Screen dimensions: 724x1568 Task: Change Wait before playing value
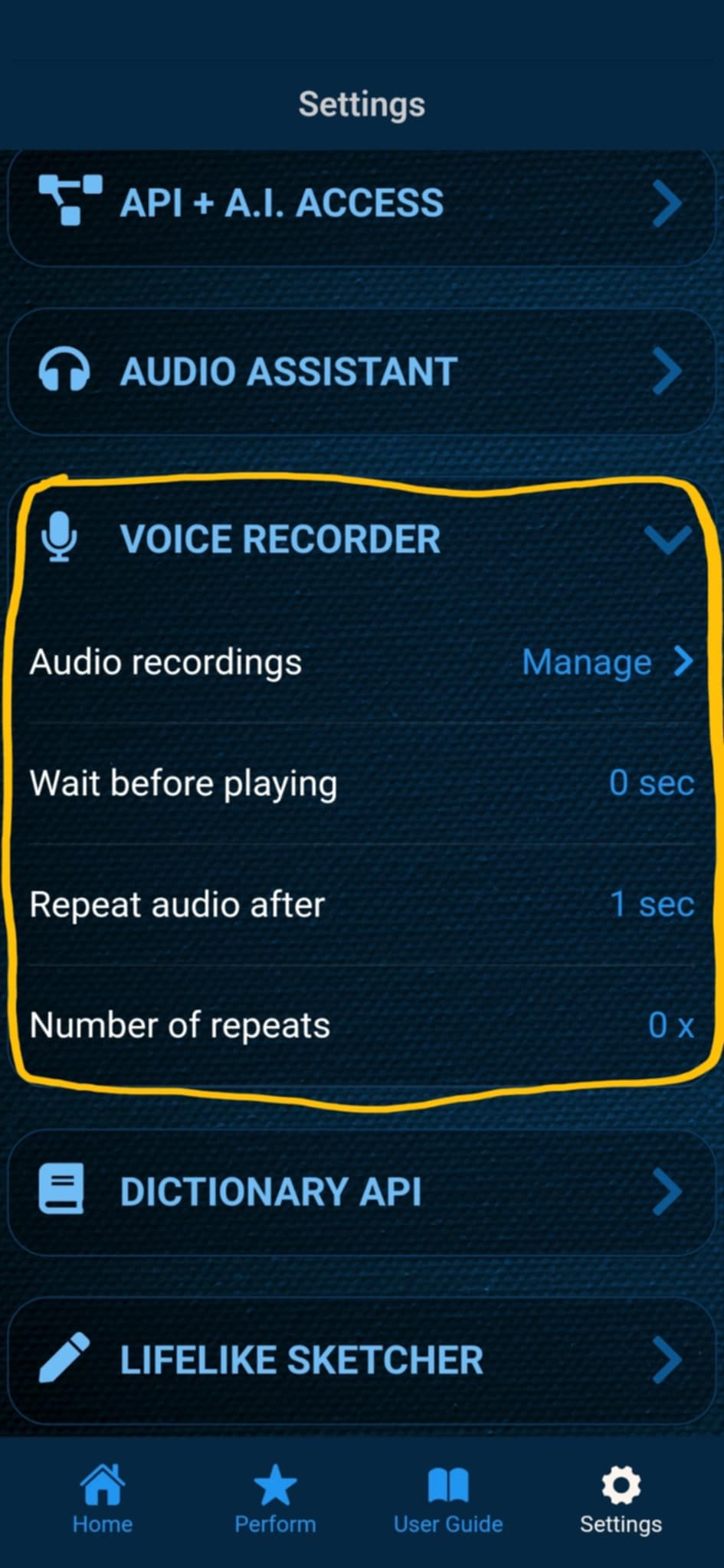(x=651, y=783)
